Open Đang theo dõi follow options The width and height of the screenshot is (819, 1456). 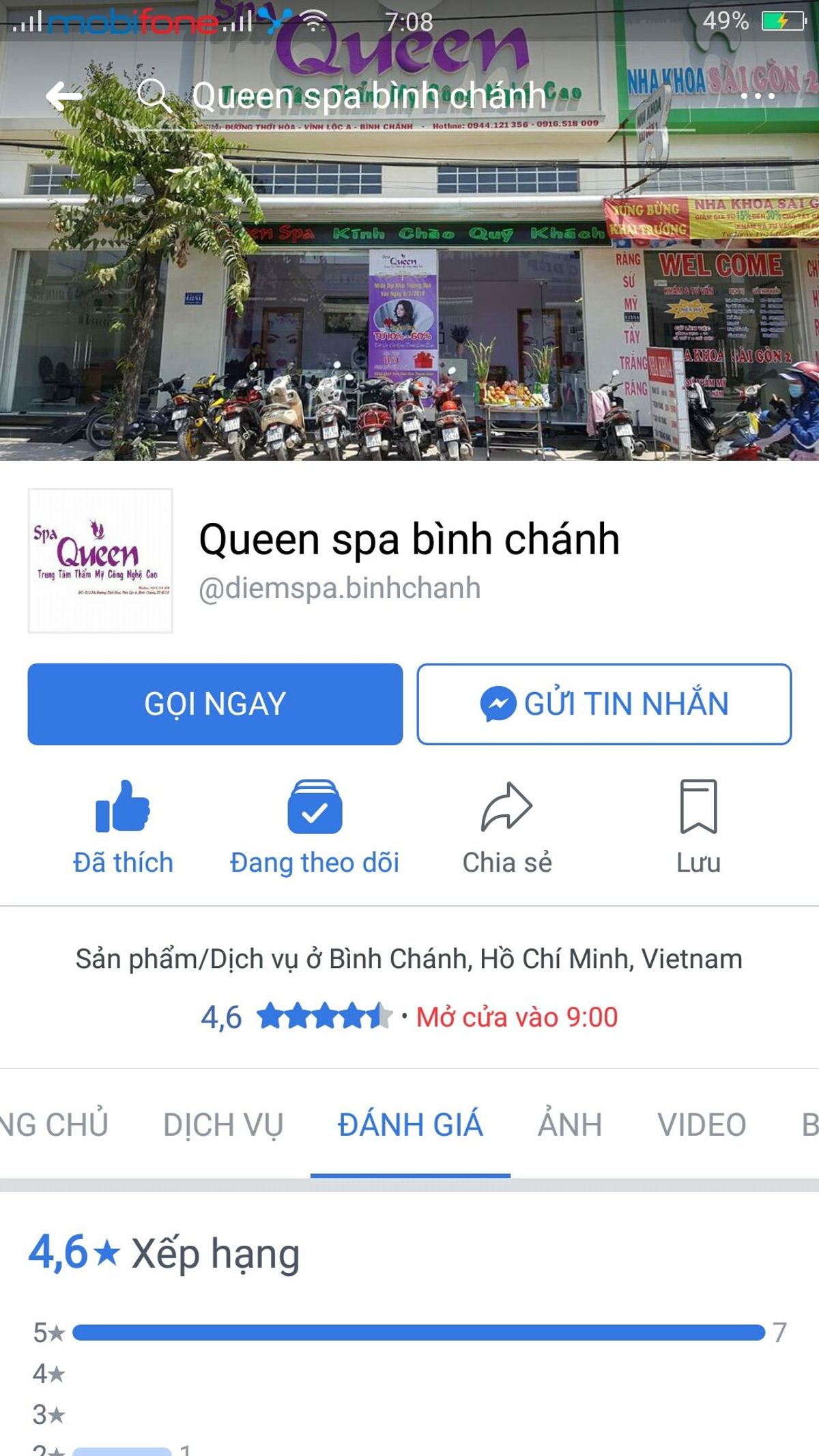(315, 827)
